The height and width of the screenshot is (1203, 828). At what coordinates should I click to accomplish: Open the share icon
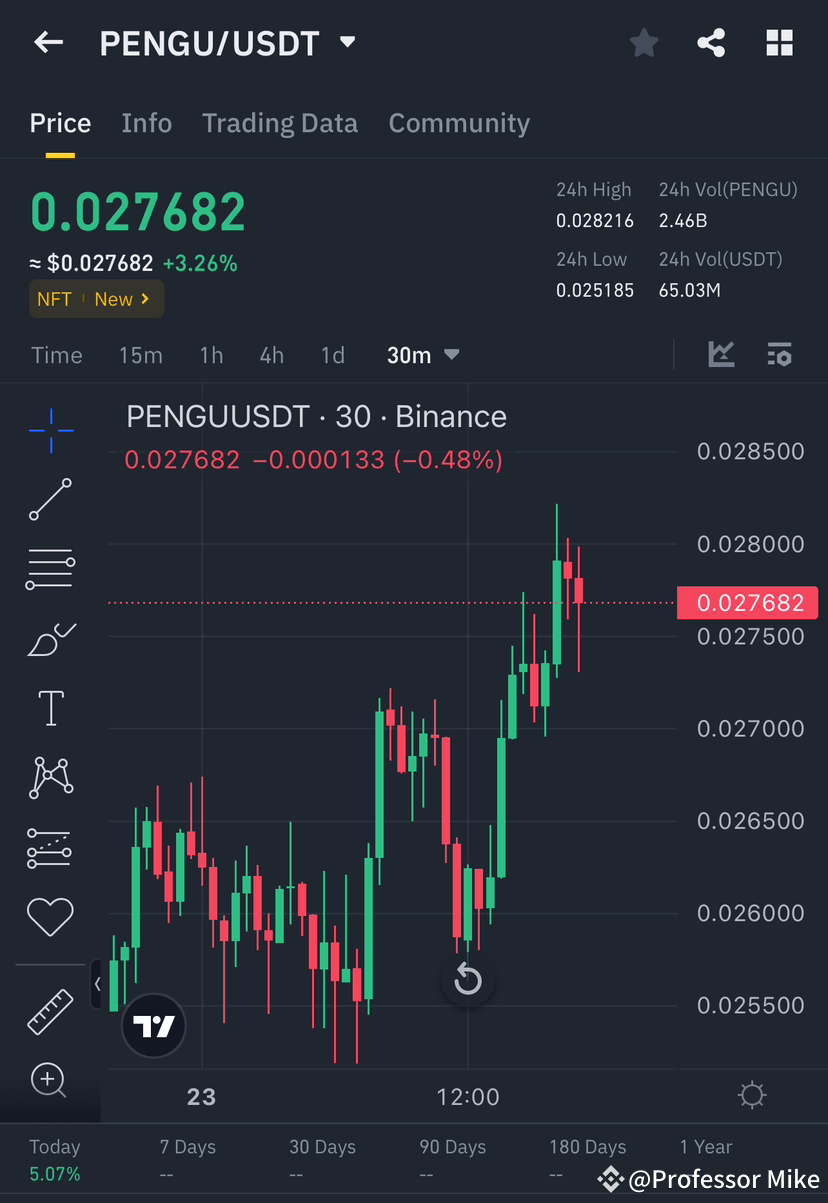[x=711, y=42]
